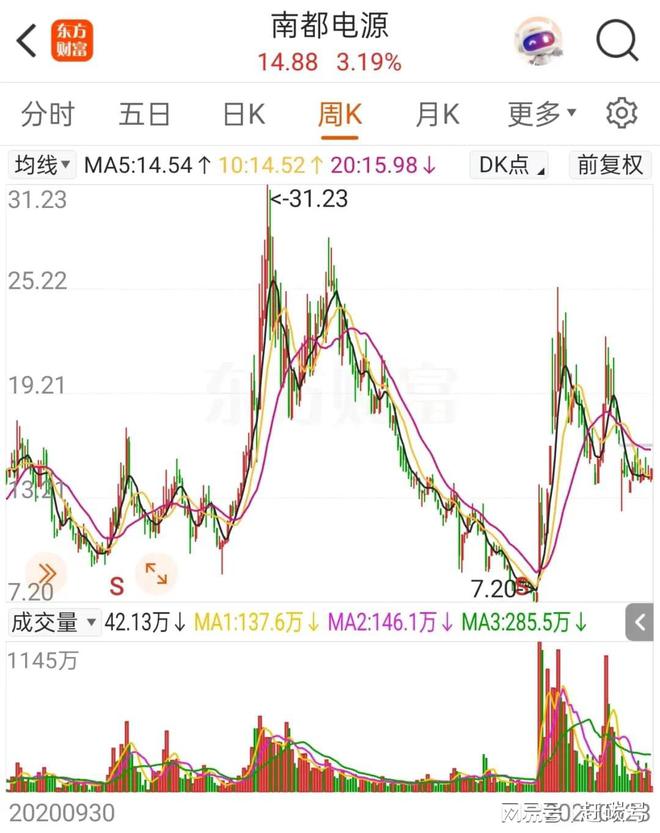Open chart settings gear

[622, 113]
